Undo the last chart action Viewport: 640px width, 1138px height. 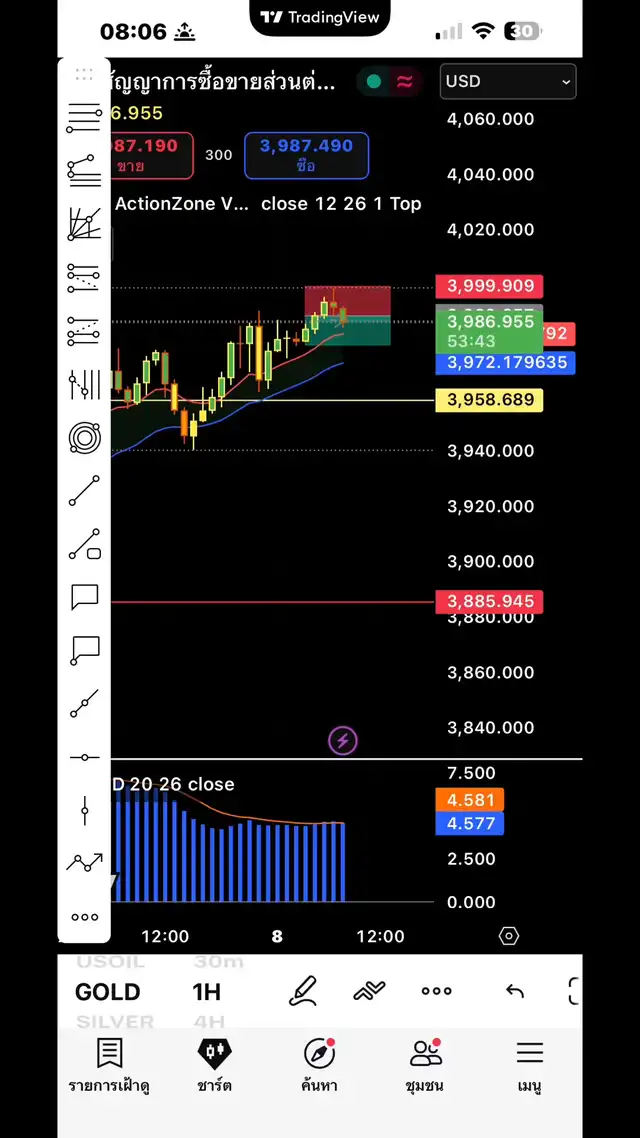(515, 991)
